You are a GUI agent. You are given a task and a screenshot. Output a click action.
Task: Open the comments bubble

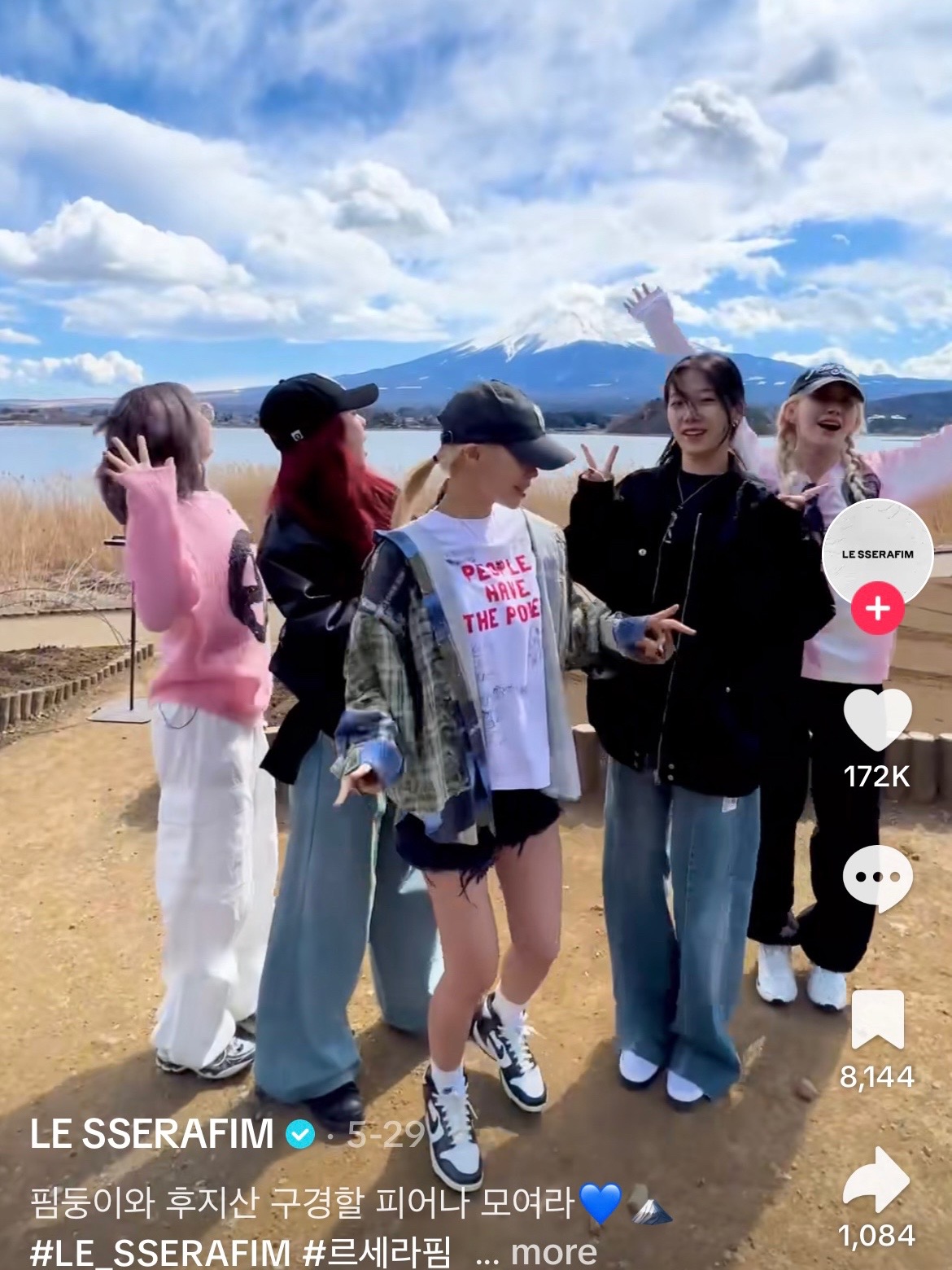877,878
